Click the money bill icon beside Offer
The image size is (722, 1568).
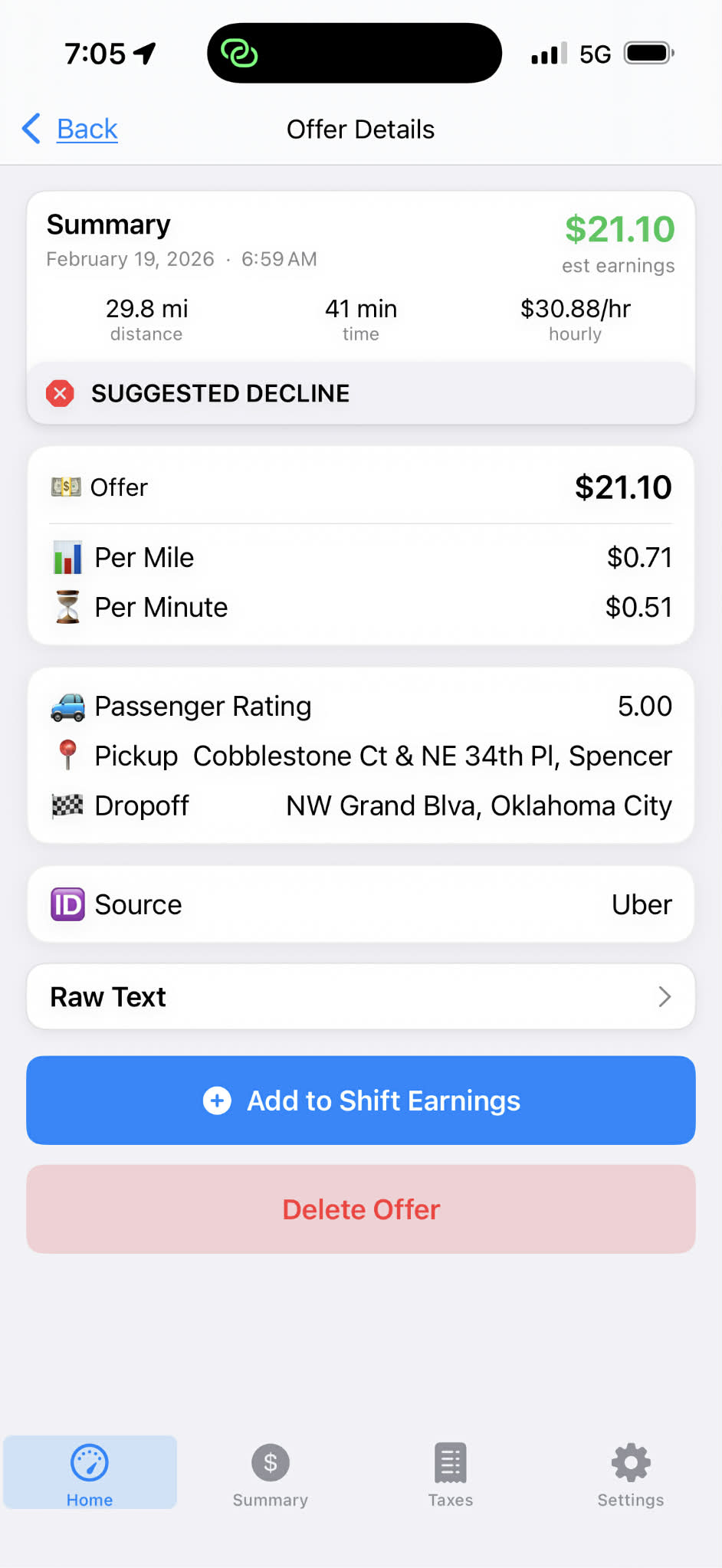click(x=67, y=487)
